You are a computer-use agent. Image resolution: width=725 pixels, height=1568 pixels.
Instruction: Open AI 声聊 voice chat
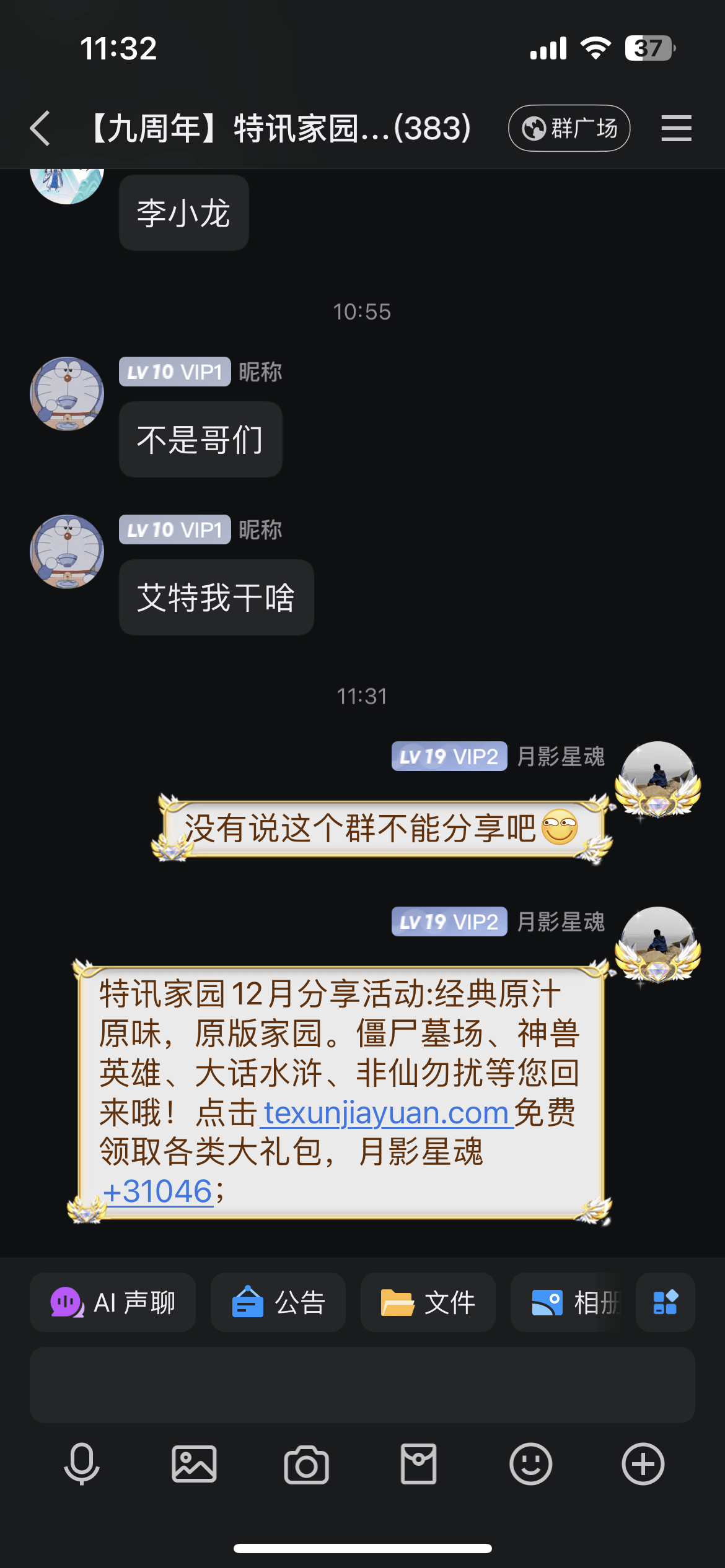pyautogui.click(x=113, y=1302)
